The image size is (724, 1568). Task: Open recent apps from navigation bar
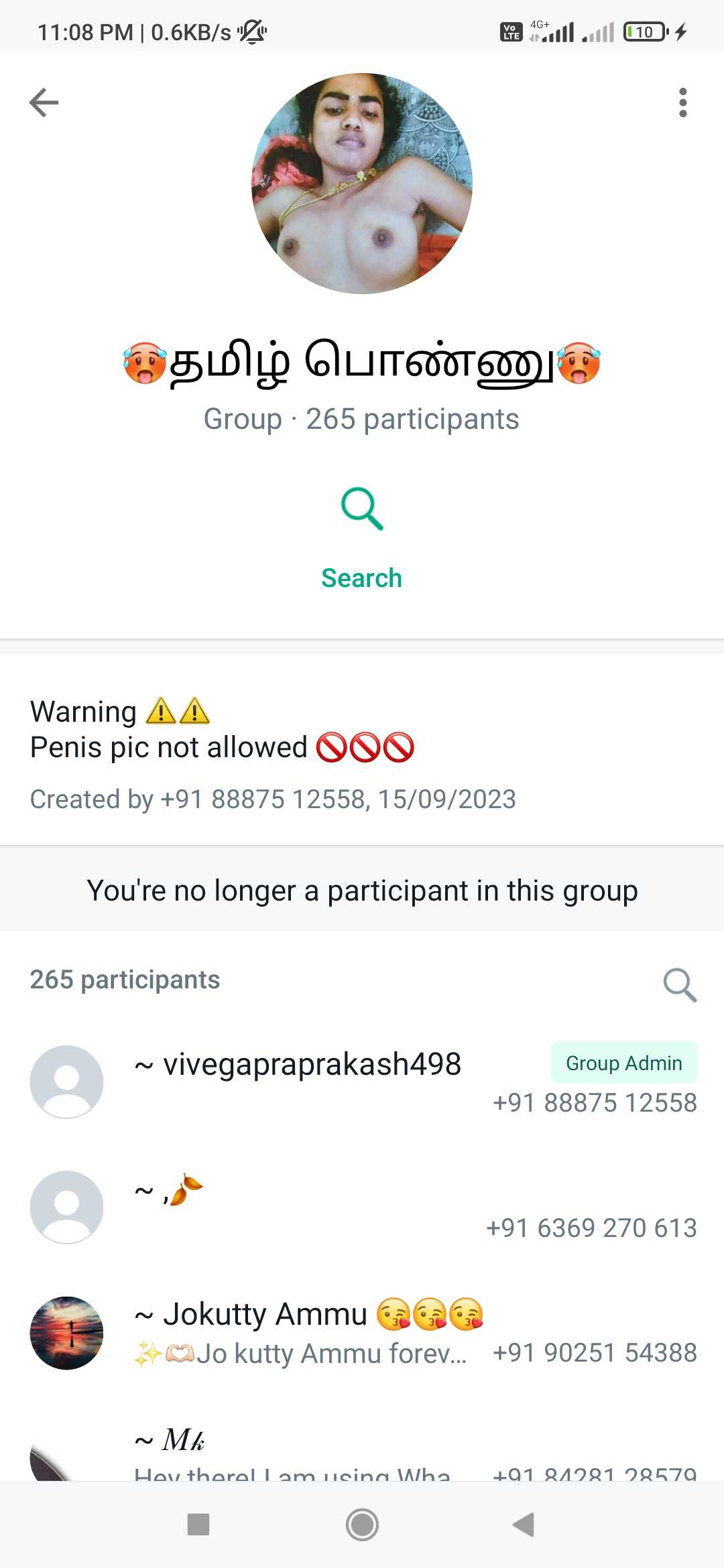pos(198,1524)
